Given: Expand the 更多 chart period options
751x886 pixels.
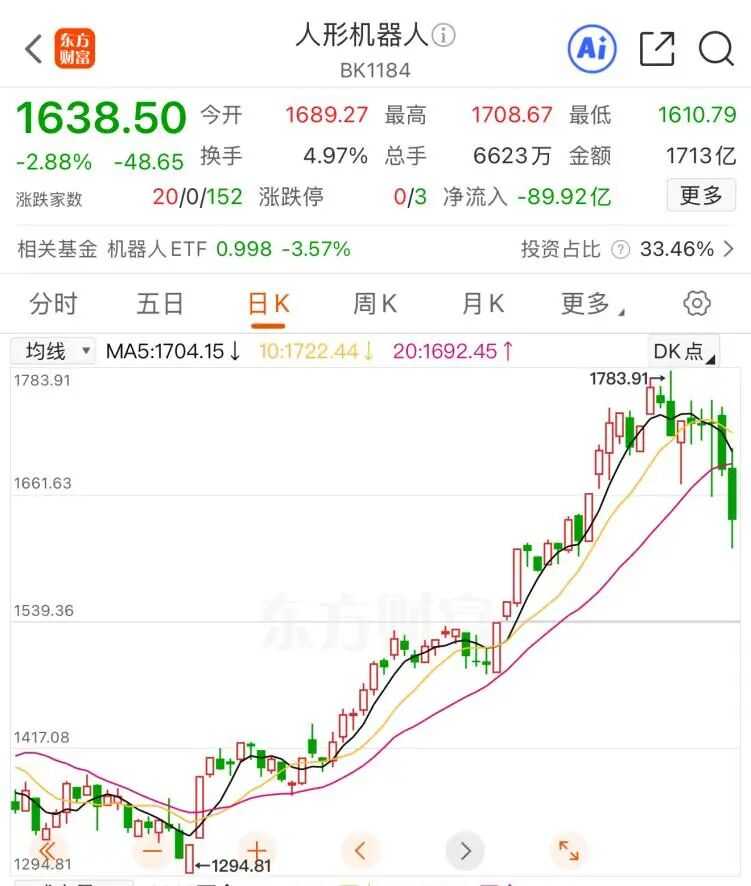Looking at the screenshot, I should [x=590, y=304].
